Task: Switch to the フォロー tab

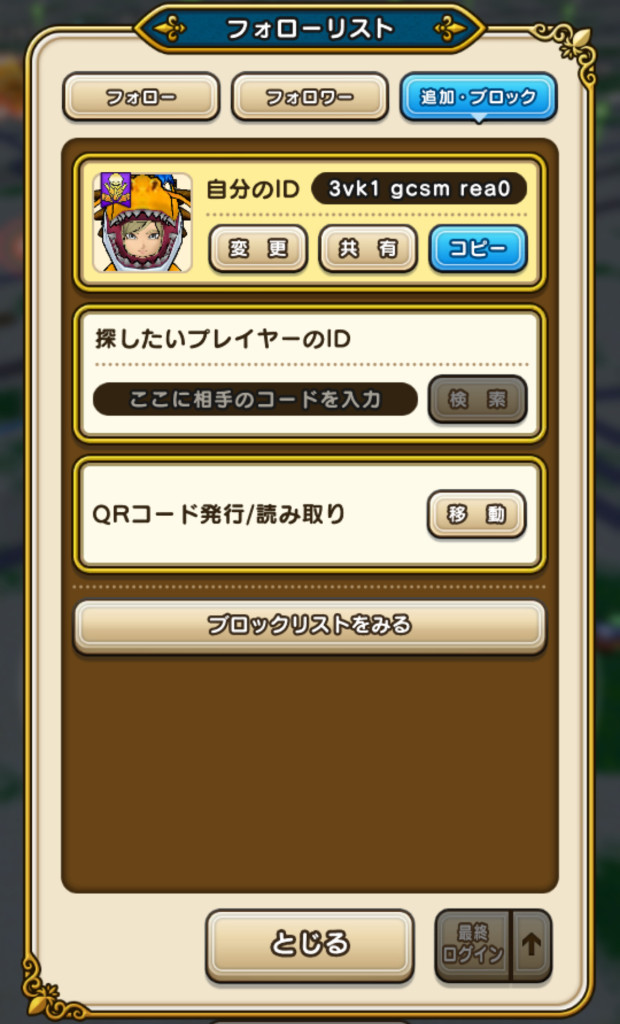Action: pyautogui.click(x=141, y=98)
